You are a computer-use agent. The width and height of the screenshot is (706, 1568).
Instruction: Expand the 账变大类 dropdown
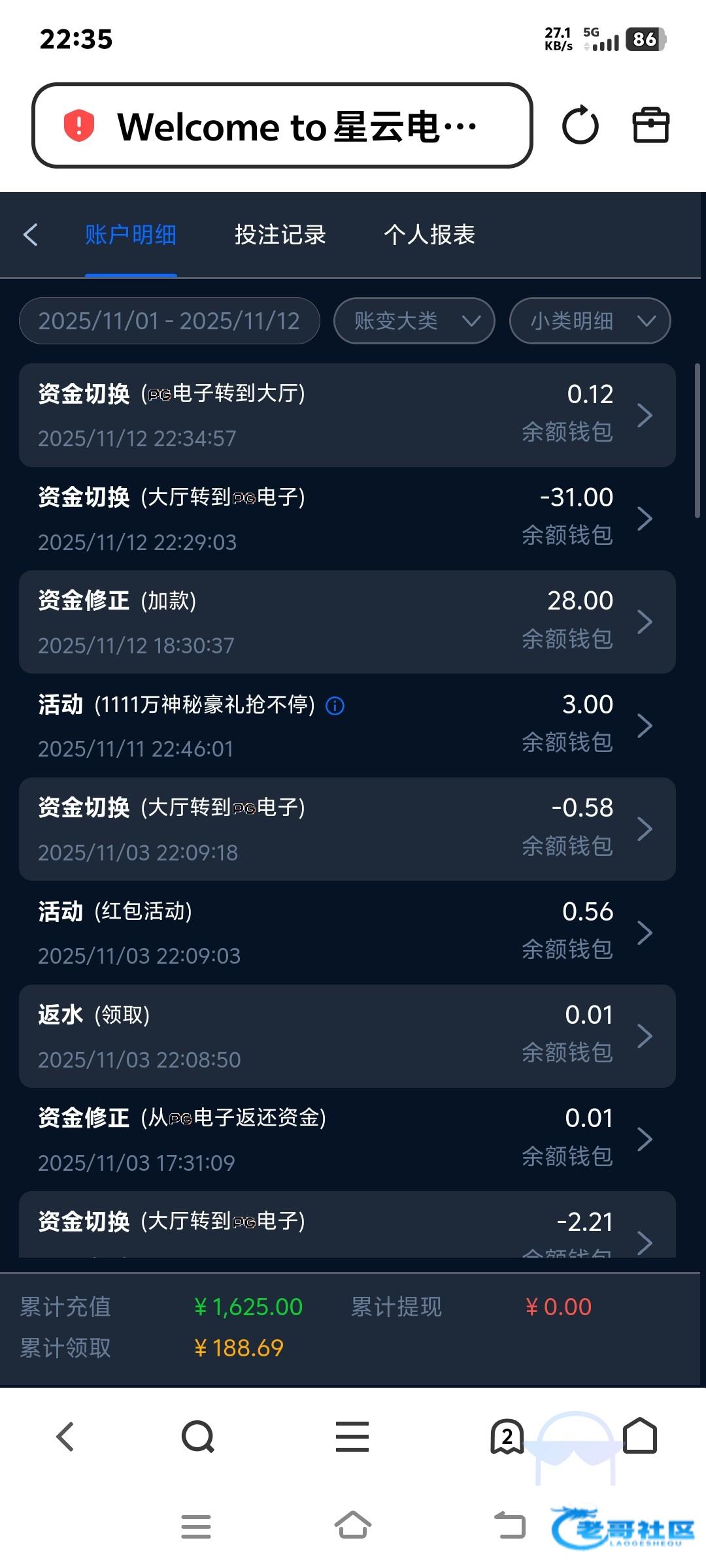pyautogui.click(x=414, y=321)
